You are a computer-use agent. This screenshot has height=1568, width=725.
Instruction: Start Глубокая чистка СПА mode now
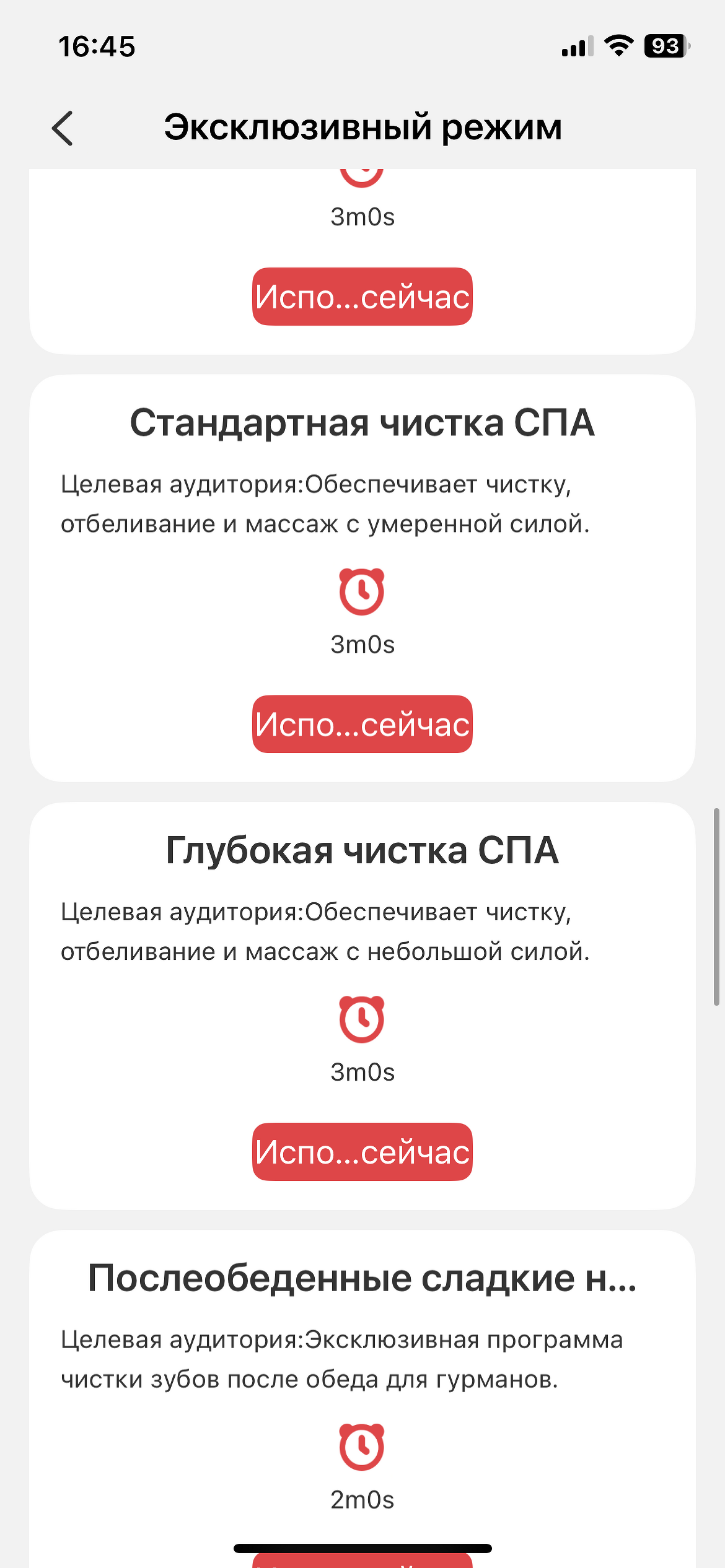click(x=362, y=1151)
